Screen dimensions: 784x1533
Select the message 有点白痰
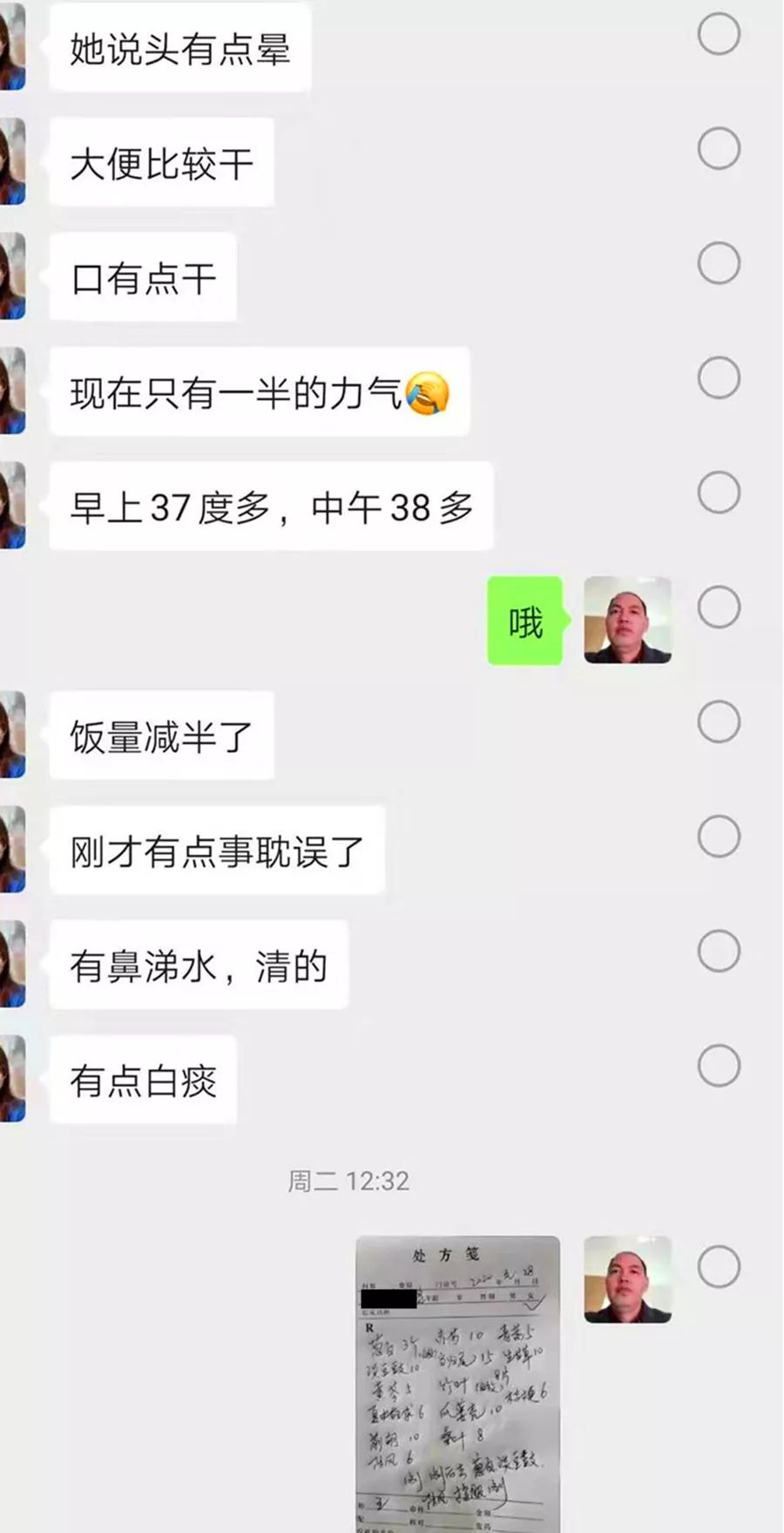(x=719, y=1066)
